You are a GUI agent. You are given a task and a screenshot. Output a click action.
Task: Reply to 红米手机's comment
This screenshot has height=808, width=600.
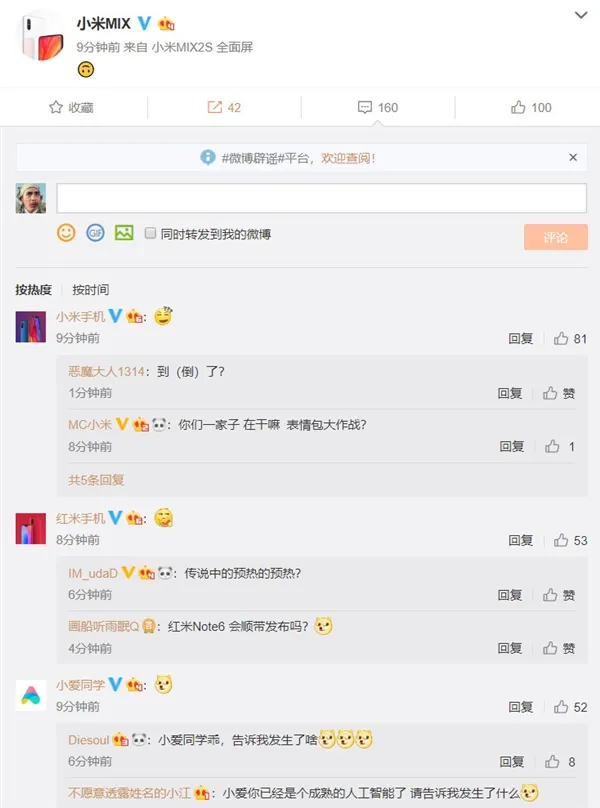[520, 540]
